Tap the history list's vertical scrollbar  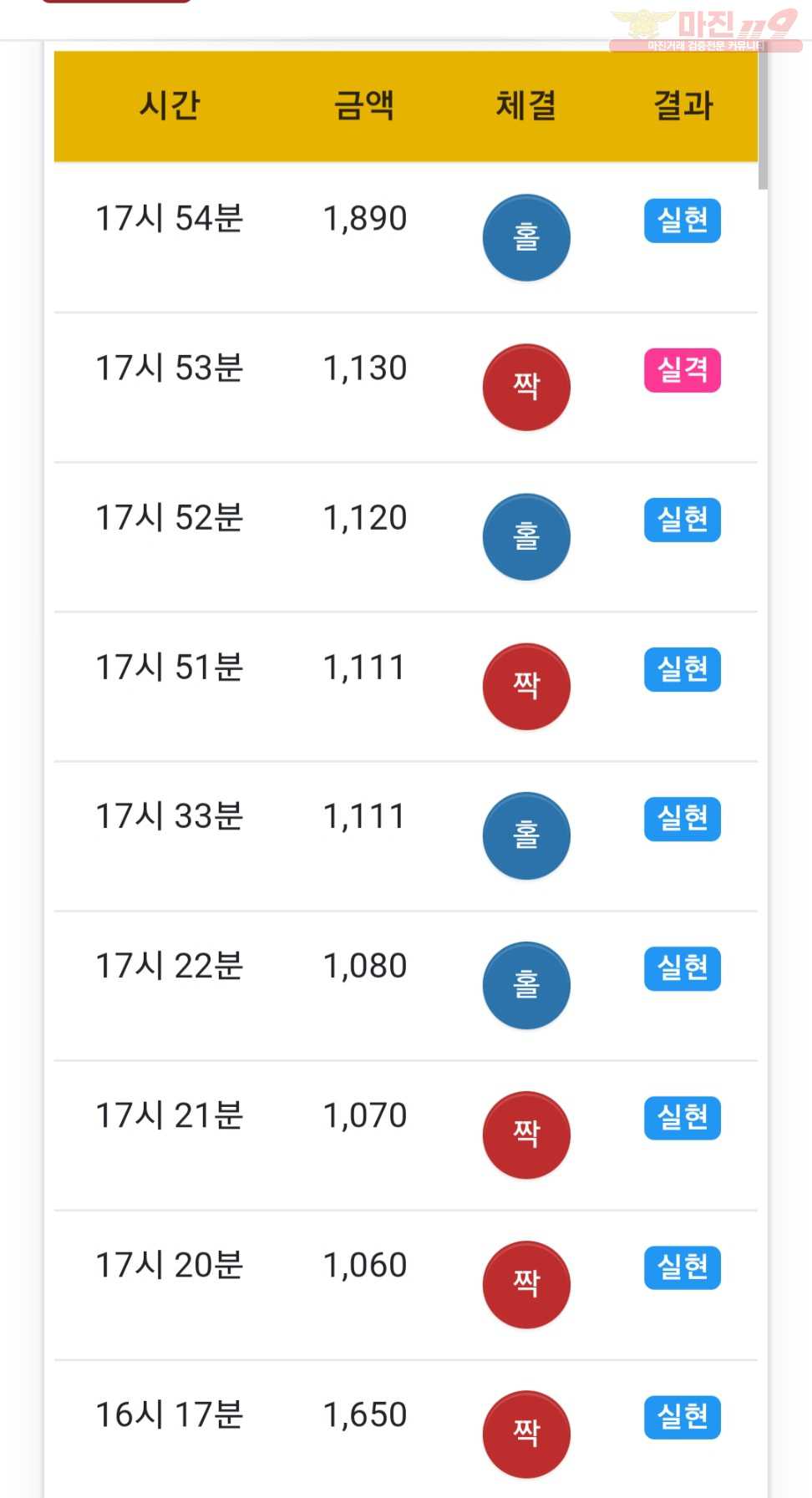763,114
